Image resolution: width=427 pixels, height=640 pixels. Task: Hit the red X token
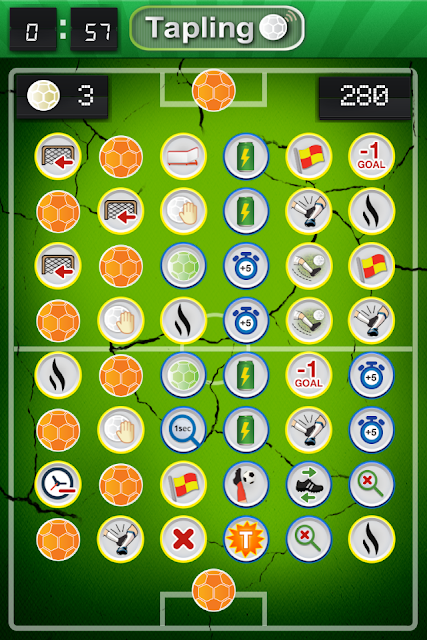pos(183,539)
